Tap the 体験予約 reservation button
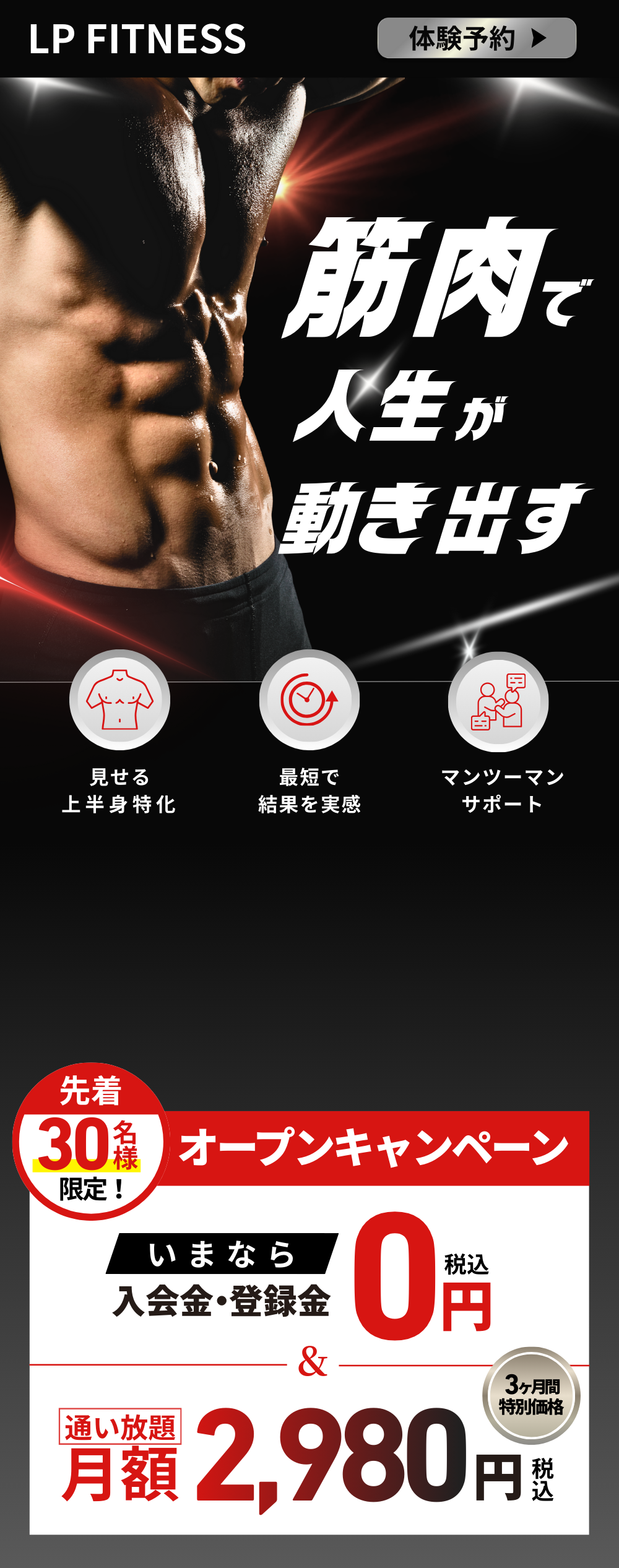The height and width of the screenshot is (1568, 619). click(x=477, y=38)
